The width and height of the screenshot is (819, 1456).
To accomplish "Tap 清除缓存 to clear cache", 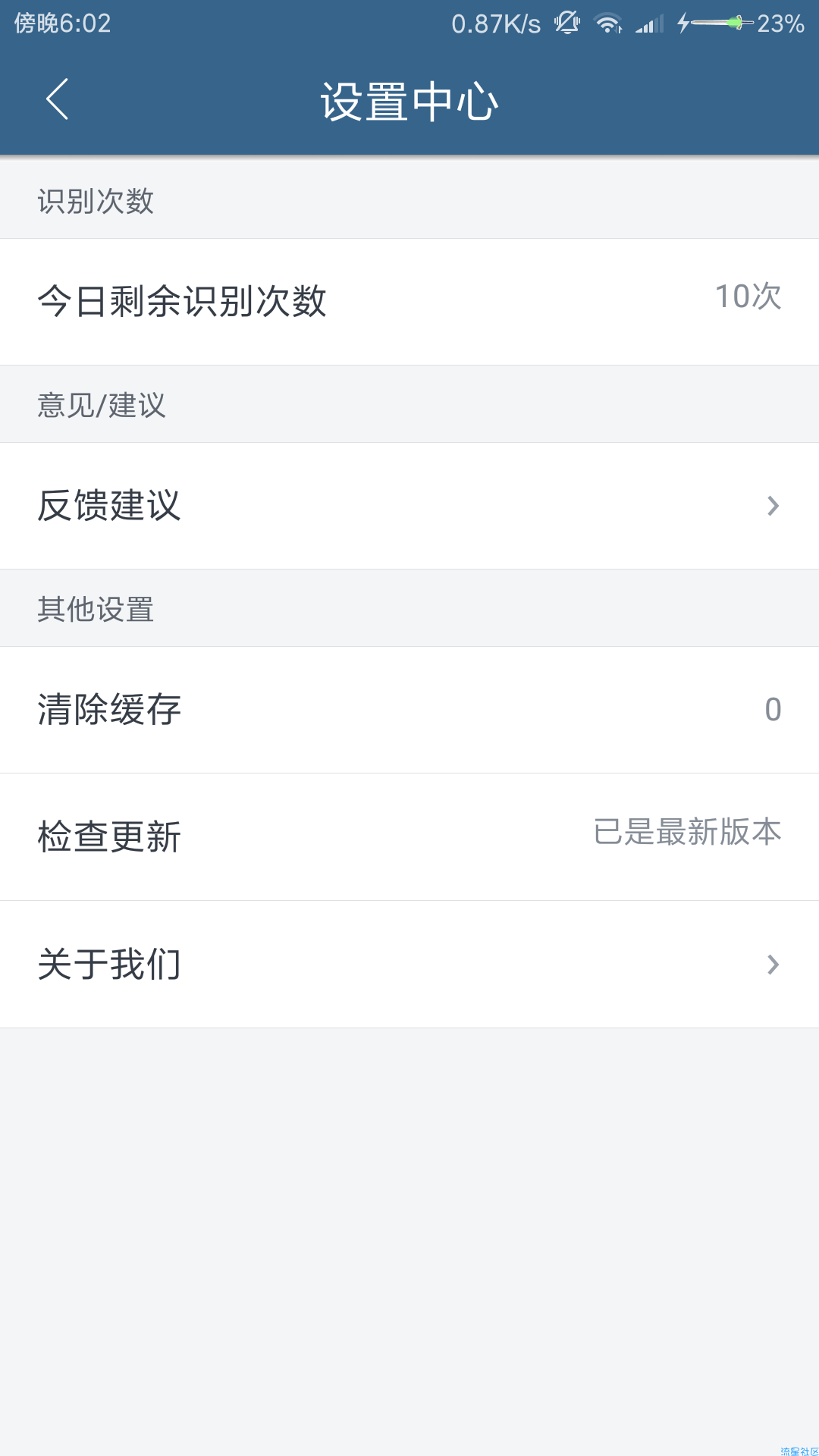I will pyautogui.click(x=409, y=710).
